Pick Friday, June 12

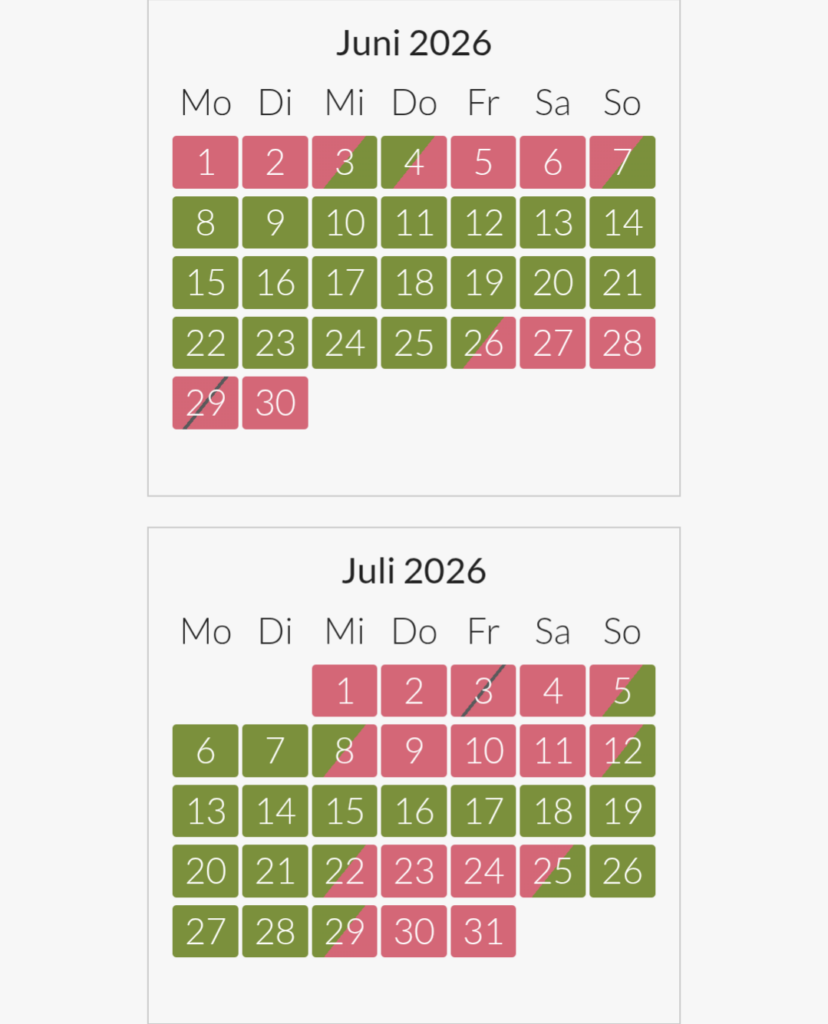pyautogui.click(x=483, y=222)
